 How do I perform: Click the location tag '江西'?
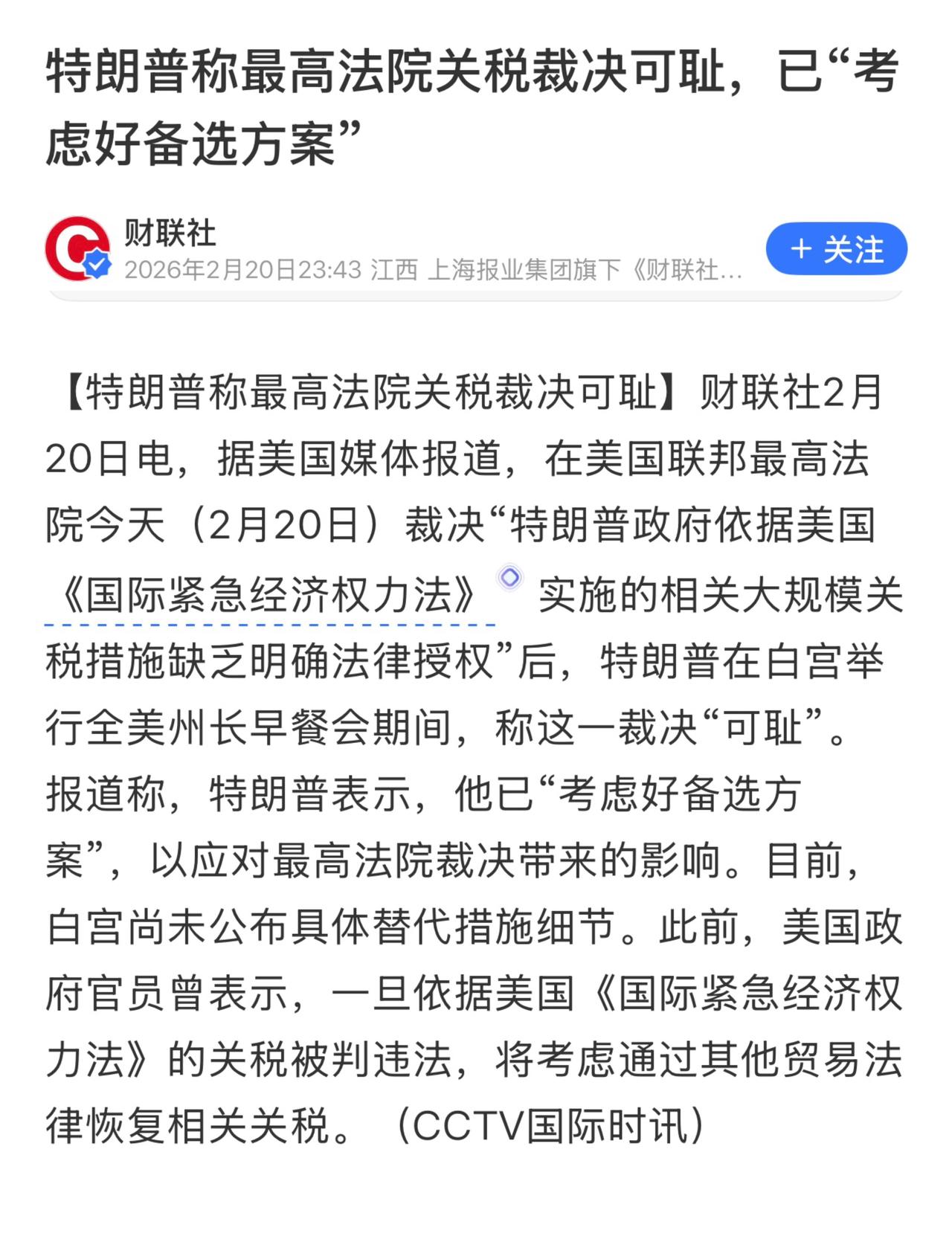(393, 271)
